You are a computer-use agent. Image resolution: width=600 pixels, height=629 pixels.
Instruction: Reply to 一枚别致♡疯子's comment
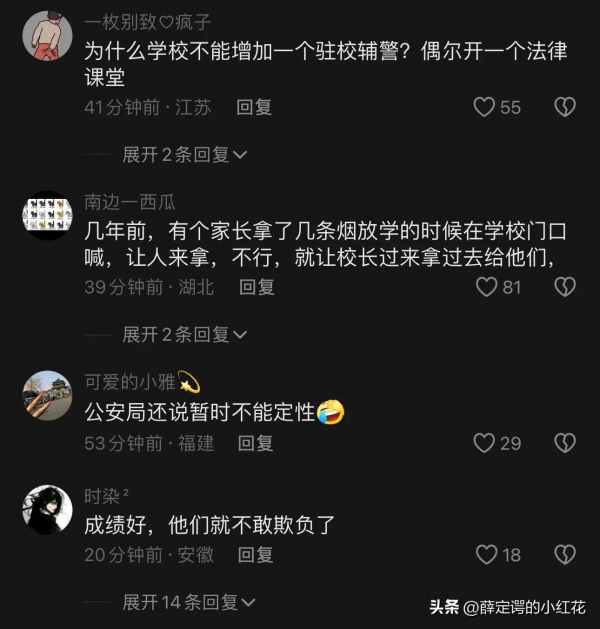pos(254,107)
